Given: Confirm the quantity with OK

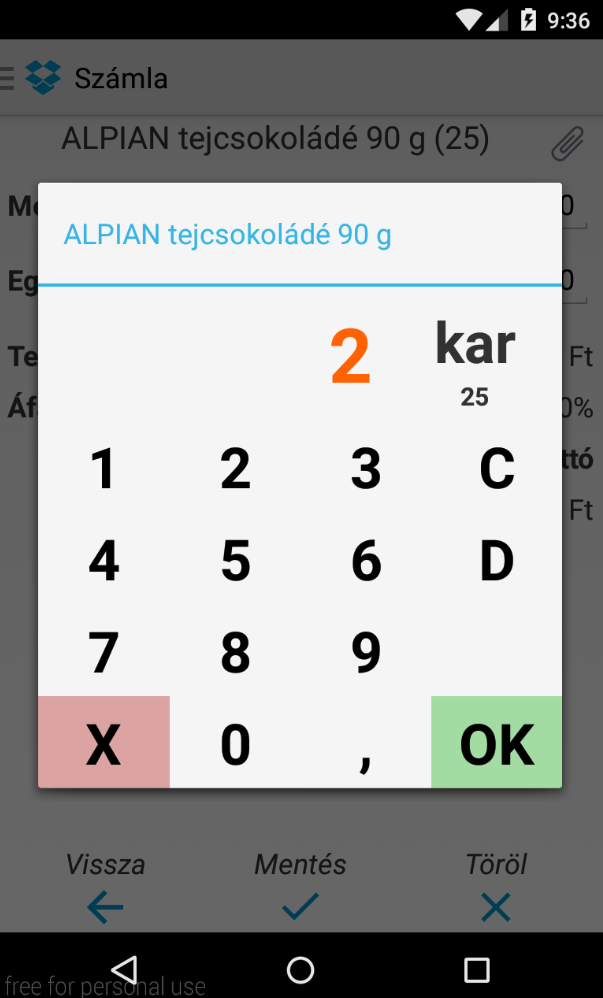Looking at the screenshot, I should click(497, 742).
